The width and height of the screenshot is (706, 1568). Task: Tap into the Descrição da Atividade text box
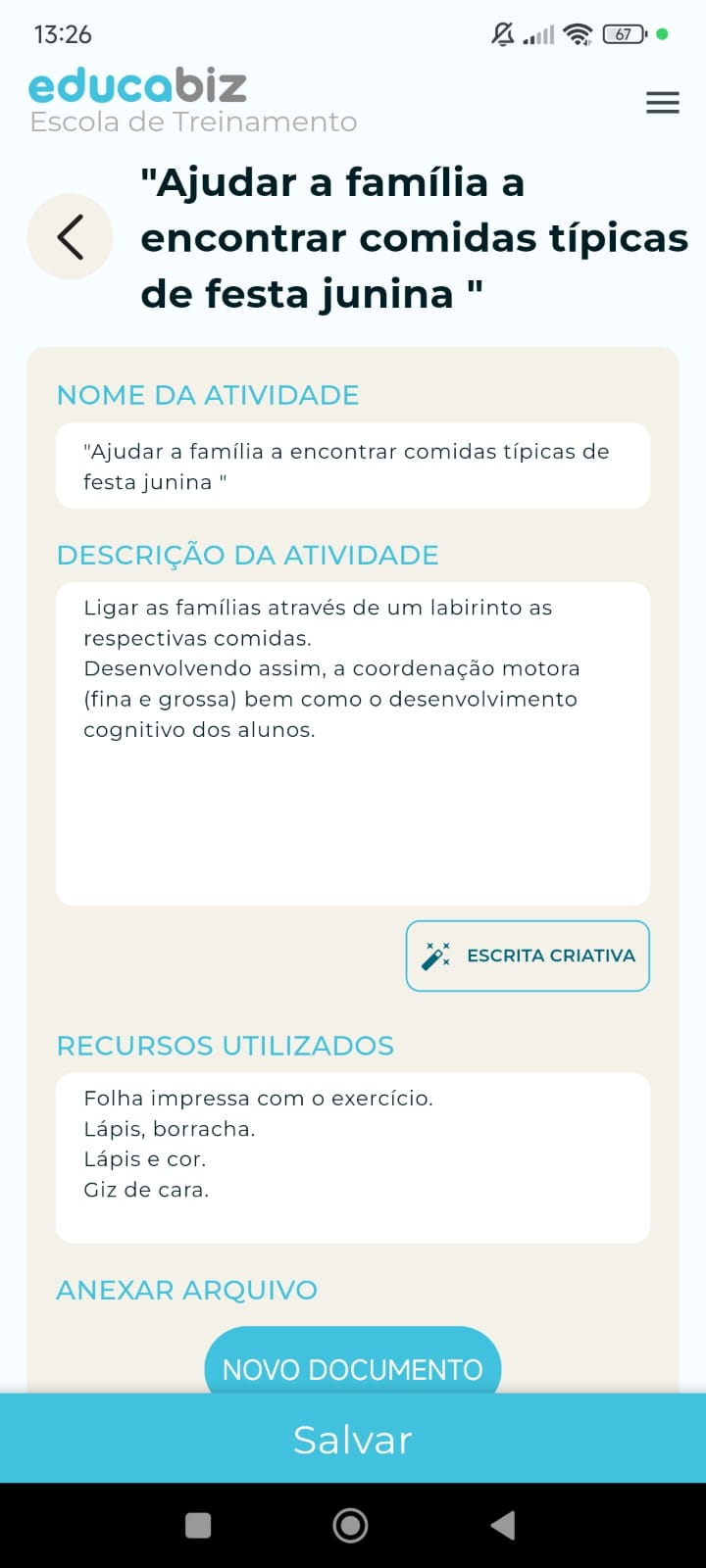(353, 743)
